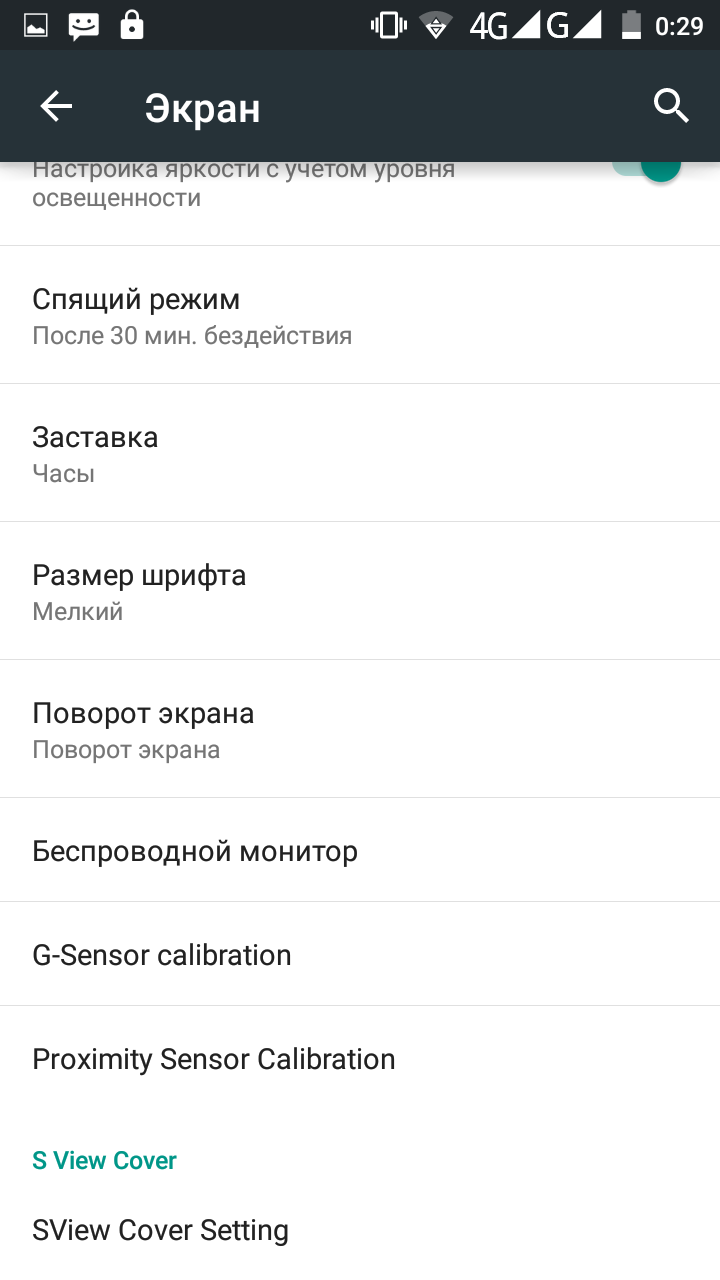Open Поворот экрана option
This screenshot has height=1280, width=720.
tap(360, 729)
